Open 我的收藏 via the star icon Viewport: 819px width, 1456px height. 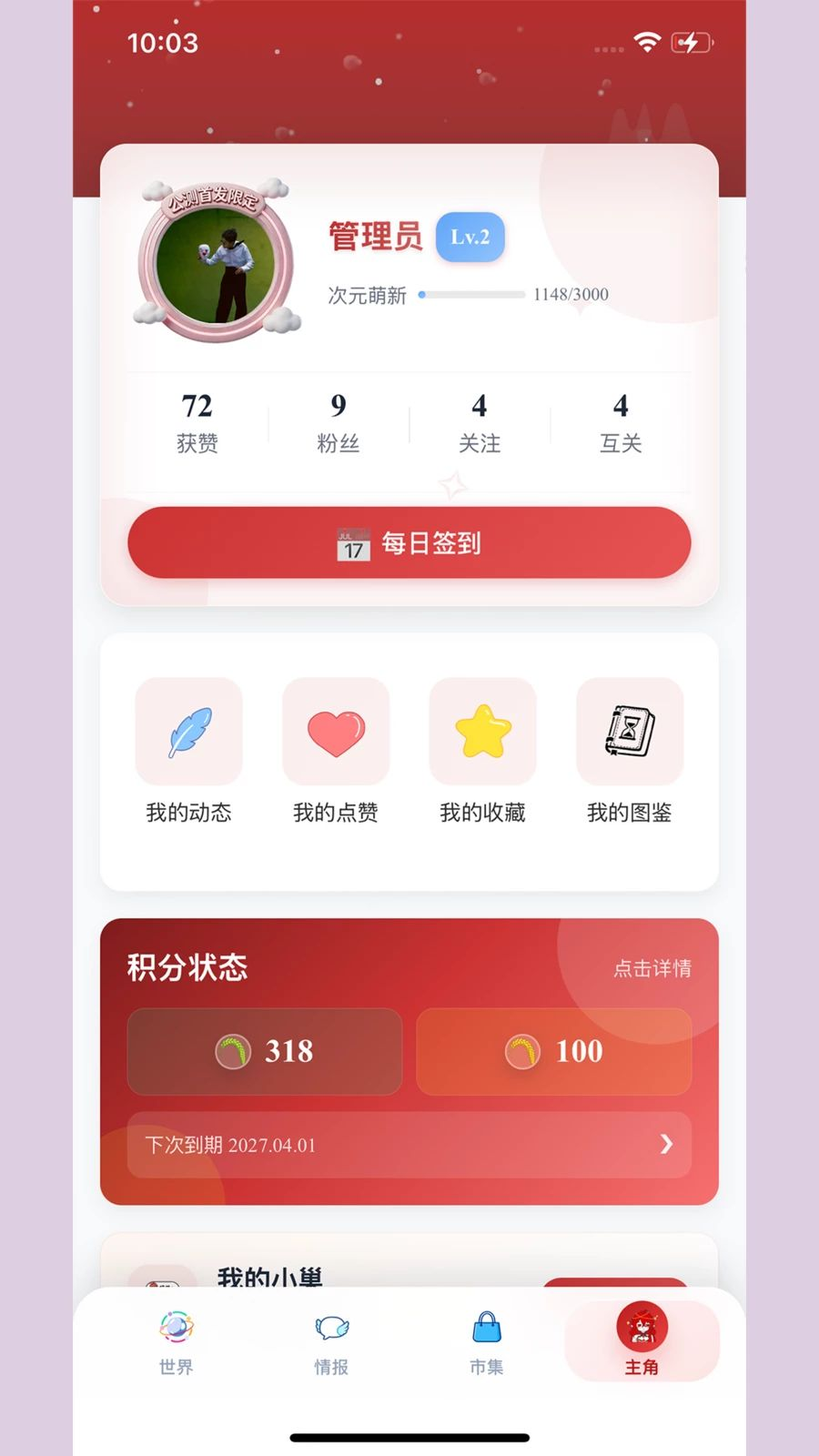click(x=482, y=731)
